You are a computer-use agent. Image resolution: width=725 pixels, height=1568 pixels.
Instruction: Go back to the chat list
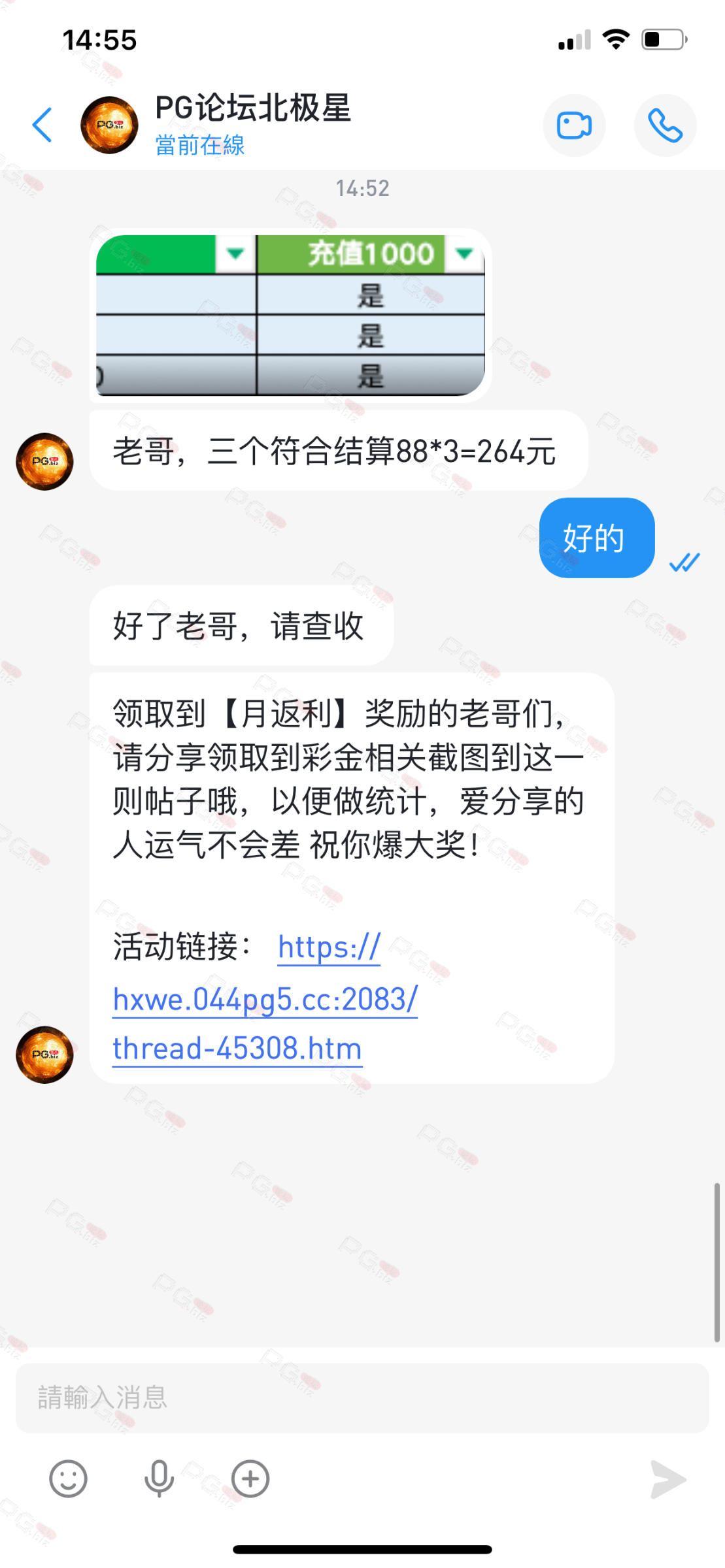pos(42,125)
